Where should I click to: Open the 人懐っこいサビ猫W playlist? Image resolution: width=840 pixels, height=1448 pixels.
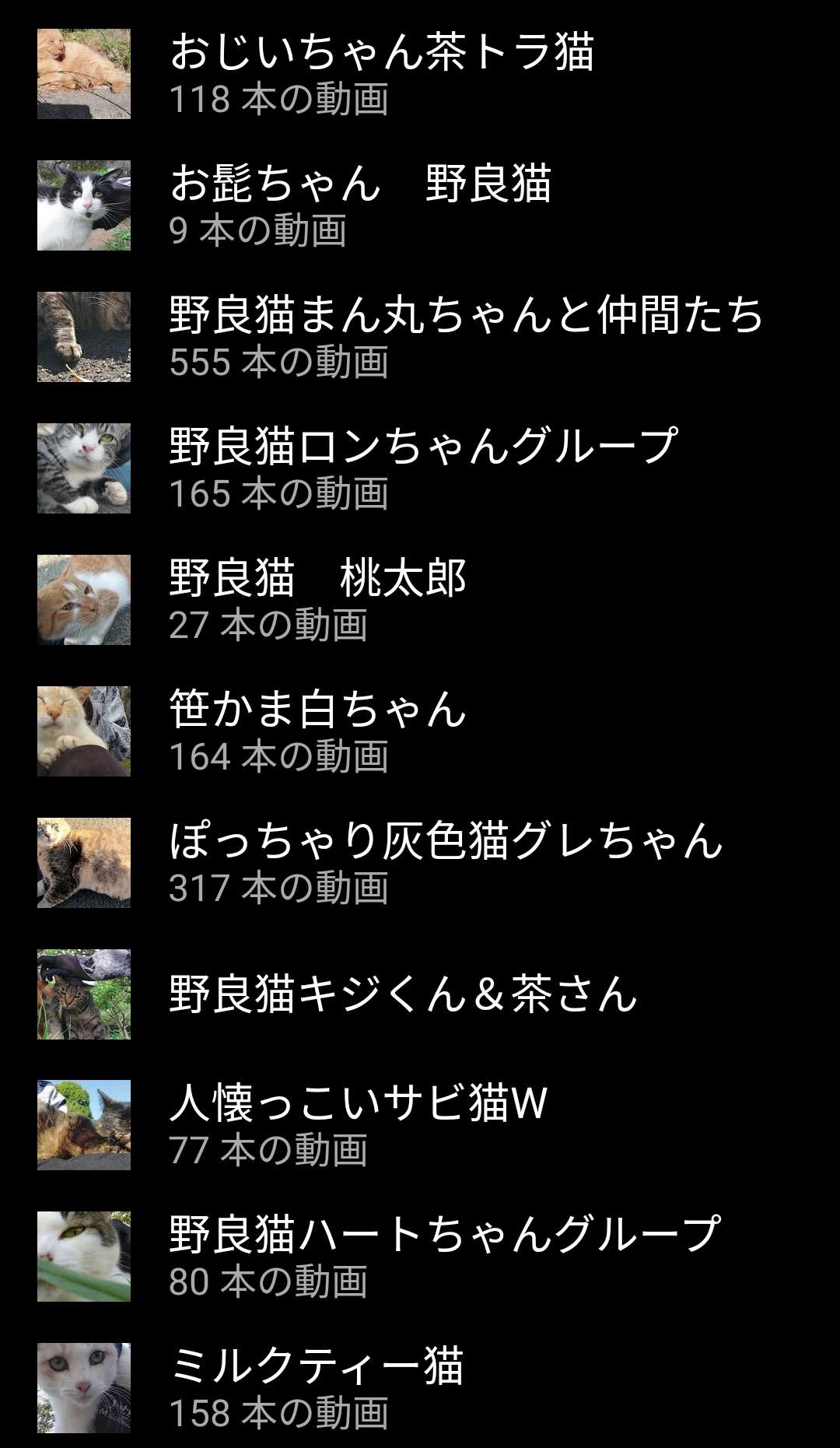(358, 1124)
